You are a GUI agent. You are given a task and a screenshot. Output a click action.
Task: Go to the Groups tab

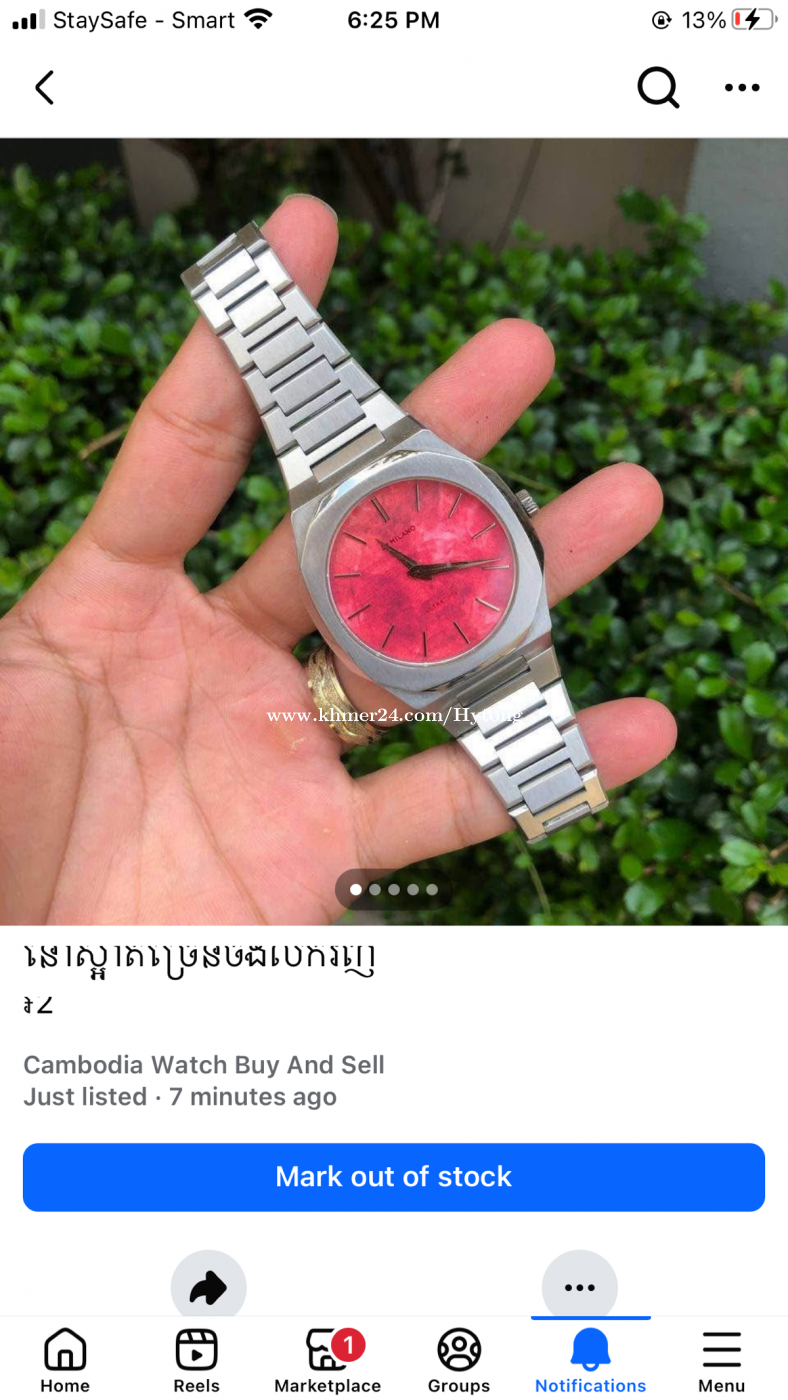(459, 1360)
